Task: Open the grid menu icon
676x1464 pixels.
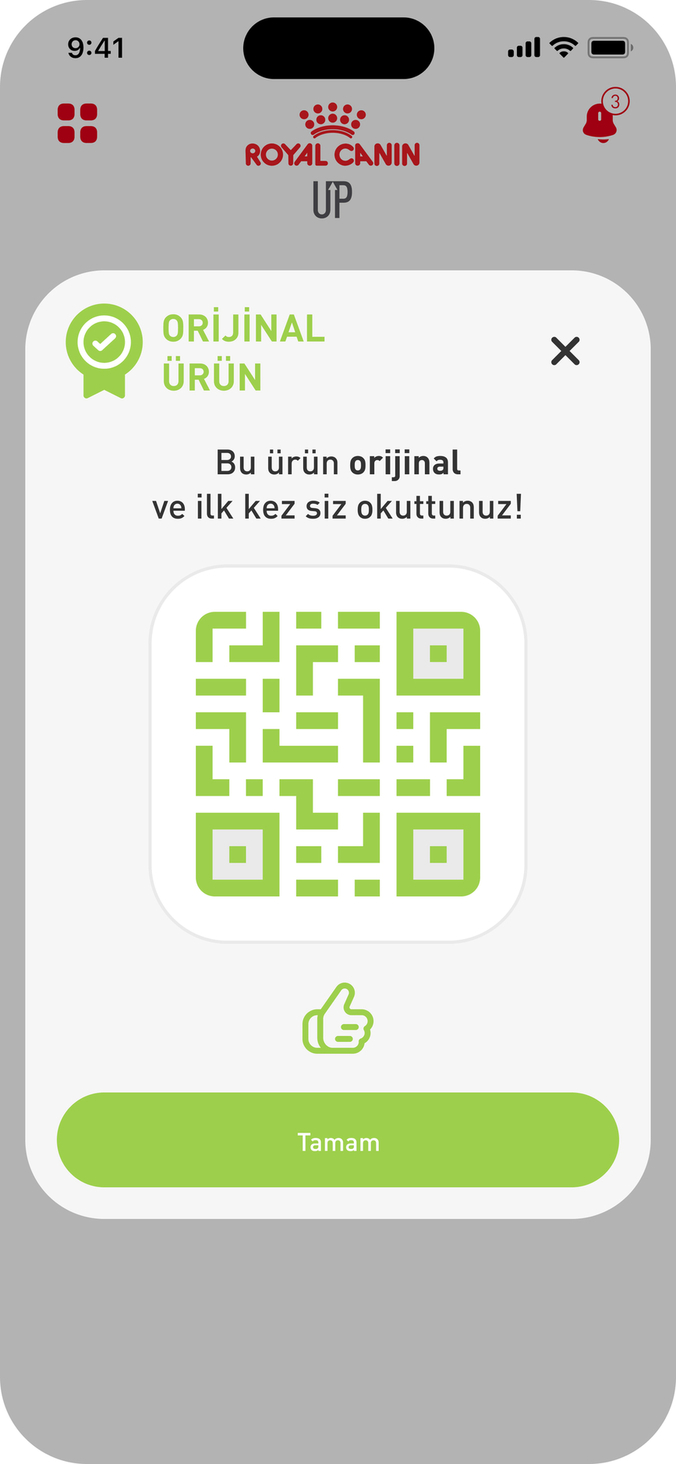Action: [78, 123]
